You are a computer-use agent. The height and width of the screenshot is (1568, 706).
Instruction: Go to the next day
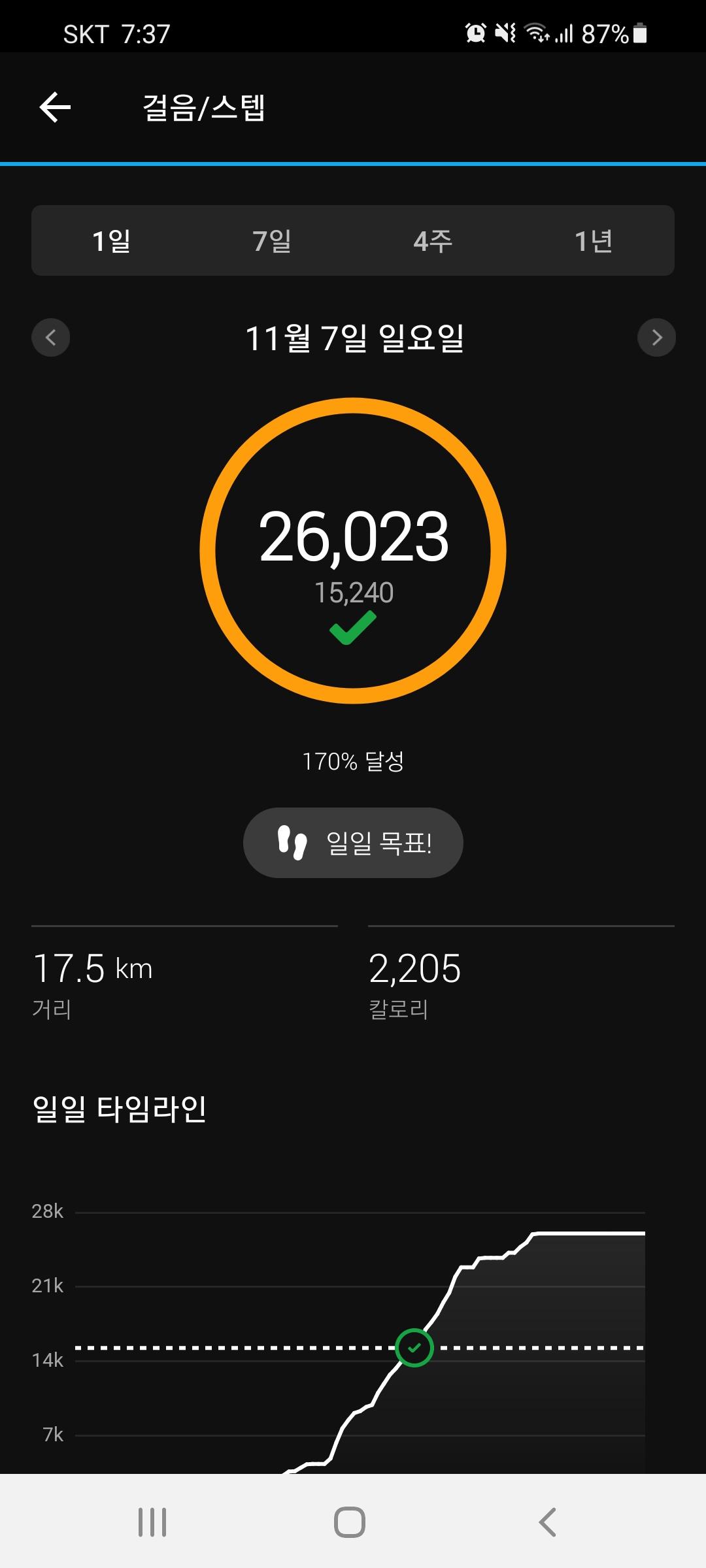(656, 337)
